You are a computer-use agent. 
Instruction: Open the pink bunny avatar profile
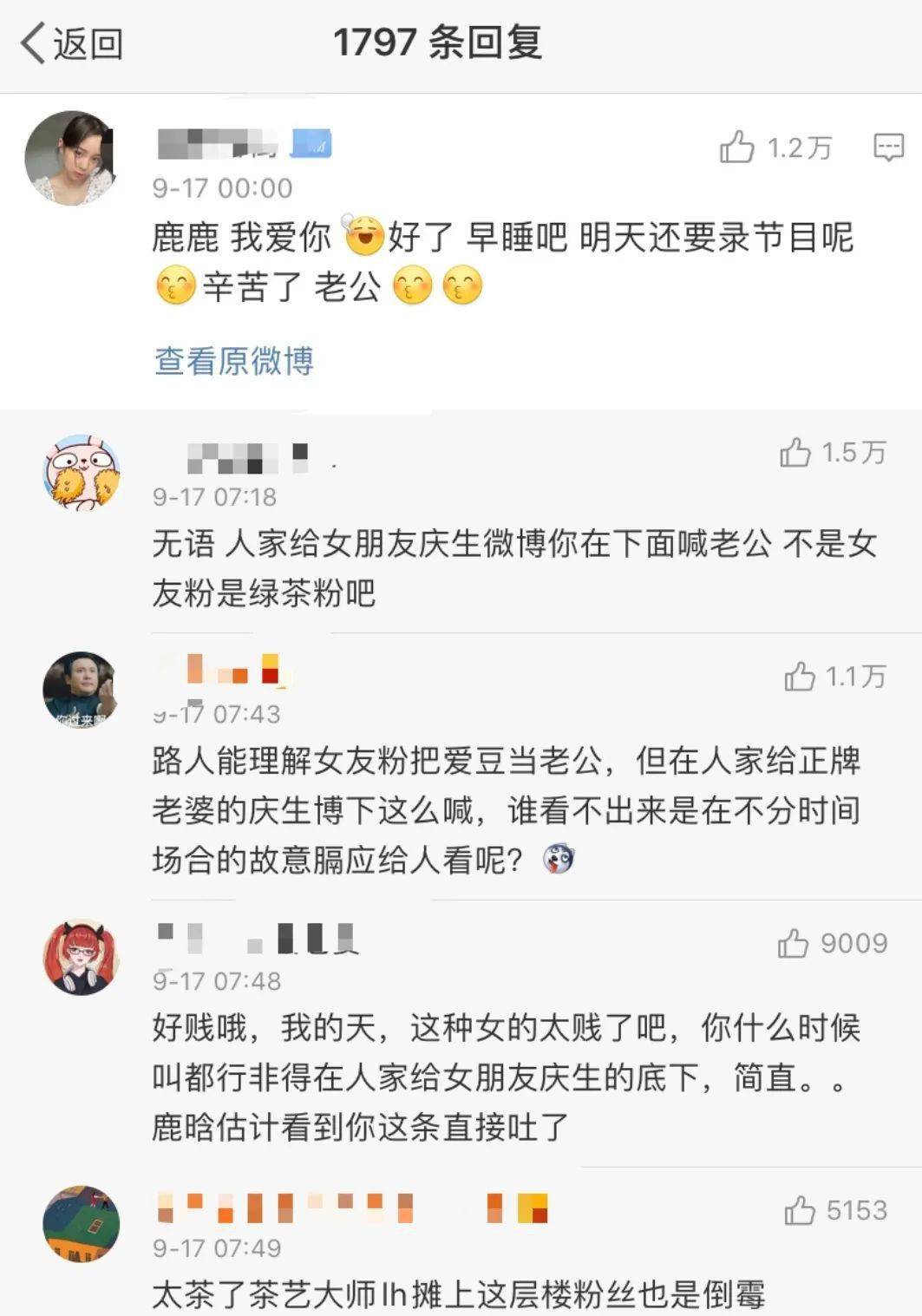pos(82,473)
